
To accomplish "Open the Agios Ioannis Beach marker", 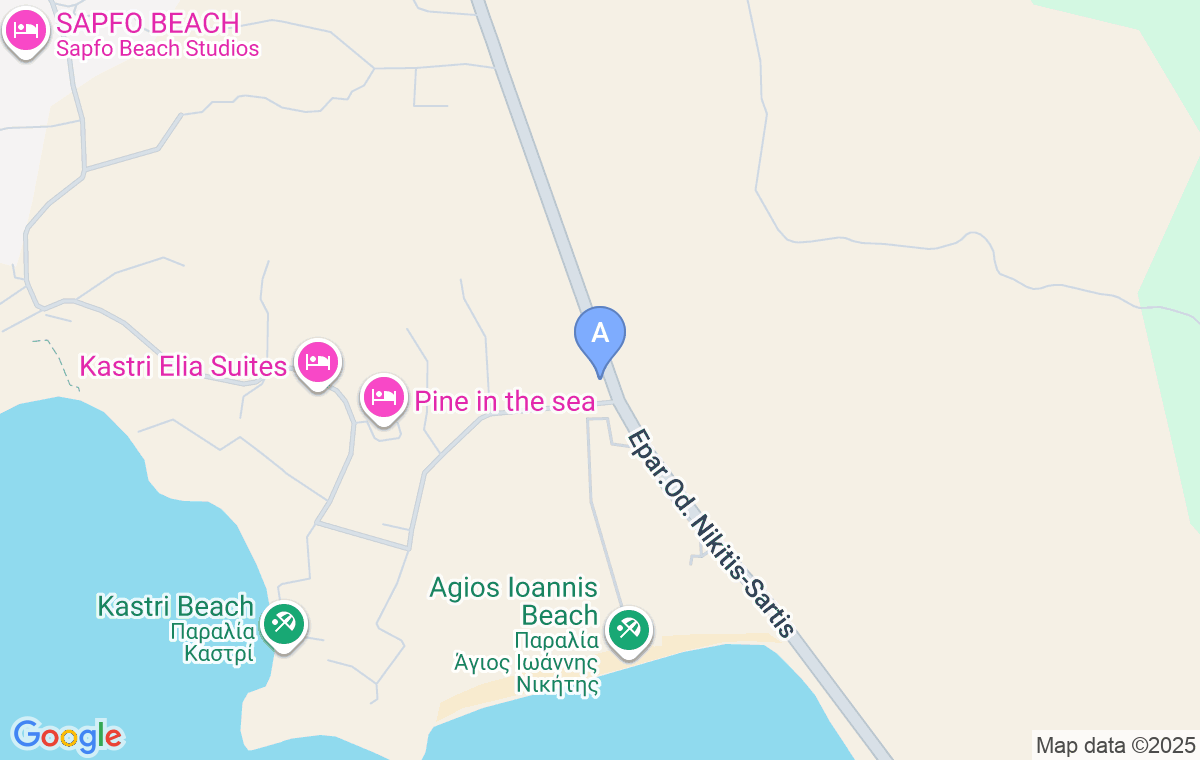I will pyautogui.click(x=629, y=630).
